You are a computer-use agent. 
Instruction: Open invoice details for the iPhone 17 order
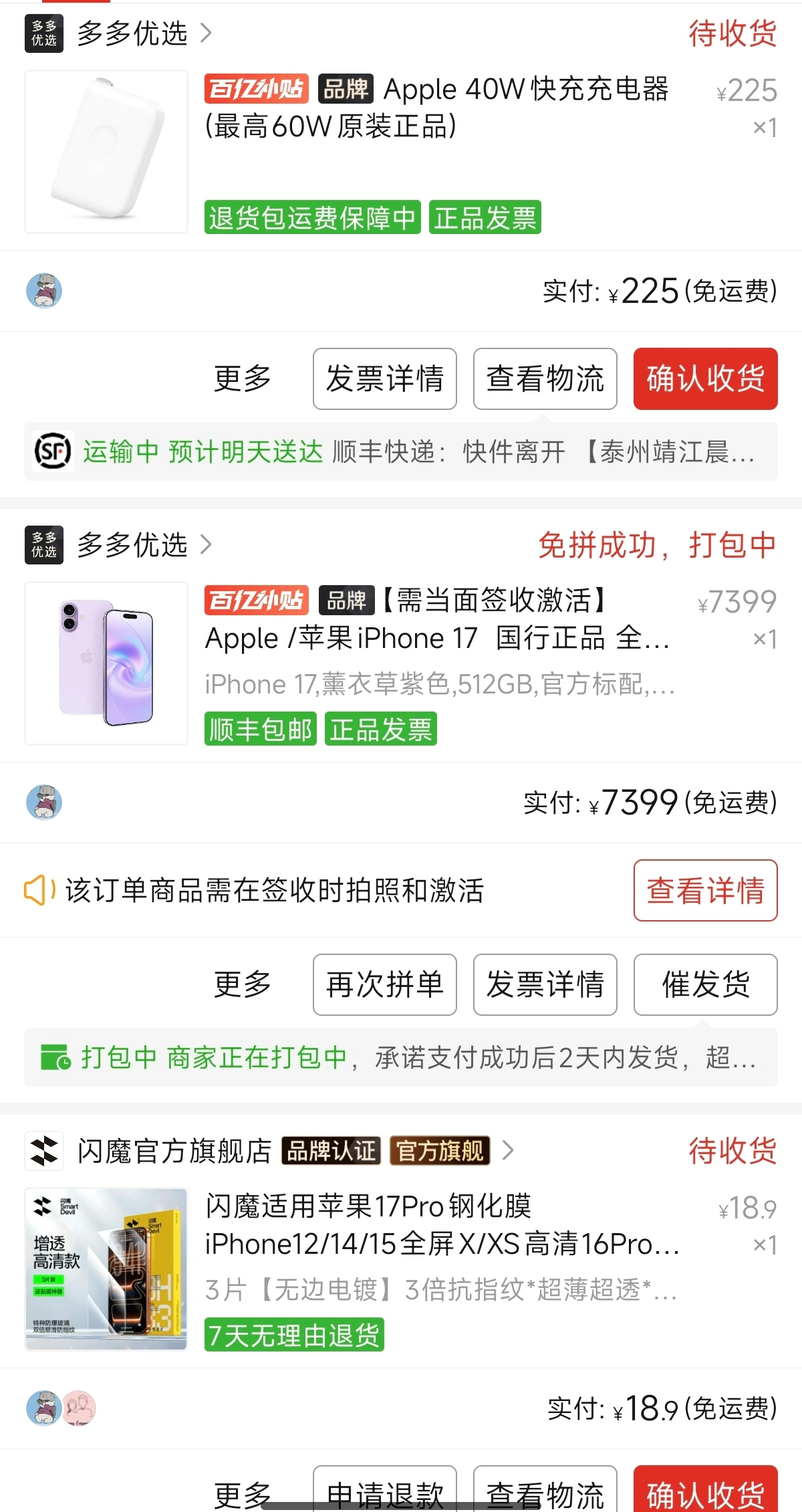(545, 984)
